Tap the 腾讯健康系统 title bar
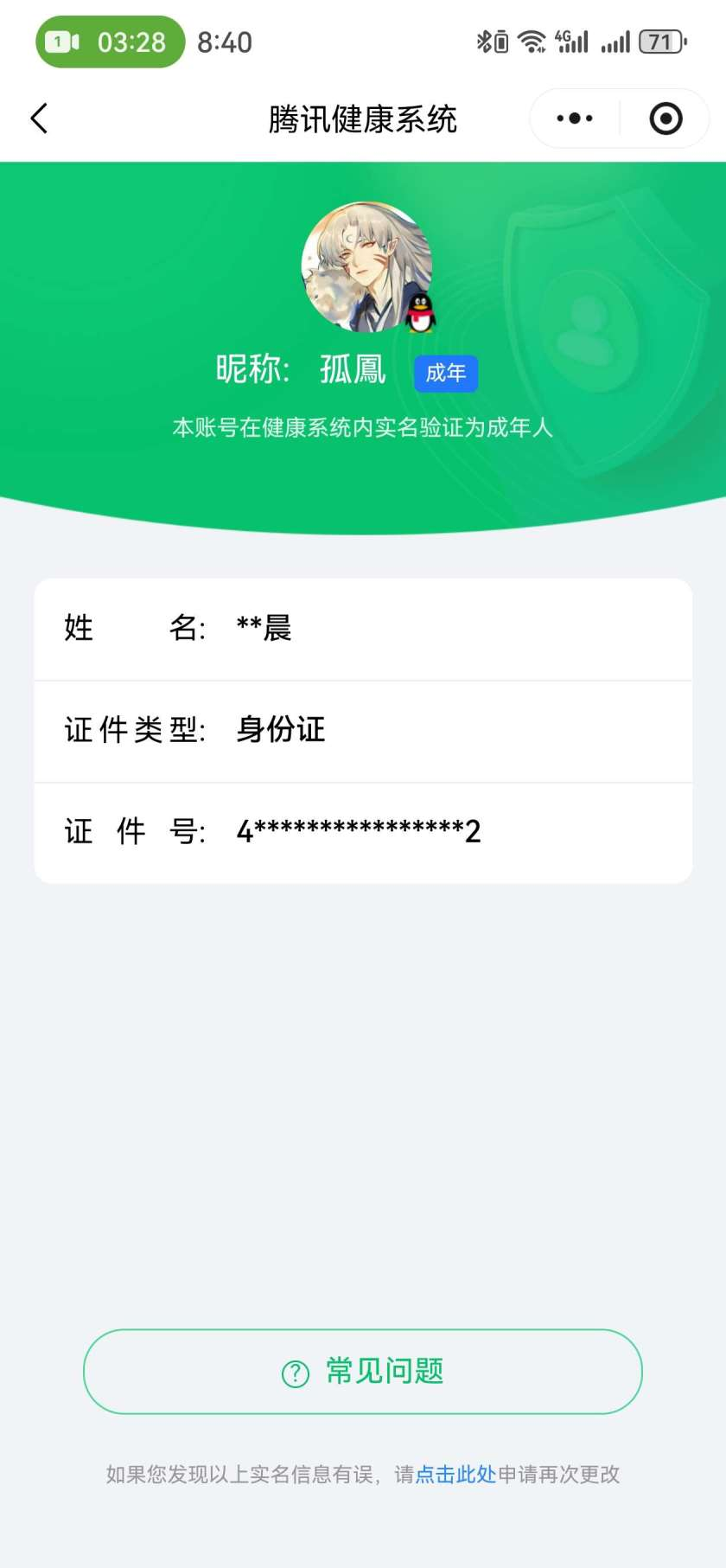 pos(363,118)
